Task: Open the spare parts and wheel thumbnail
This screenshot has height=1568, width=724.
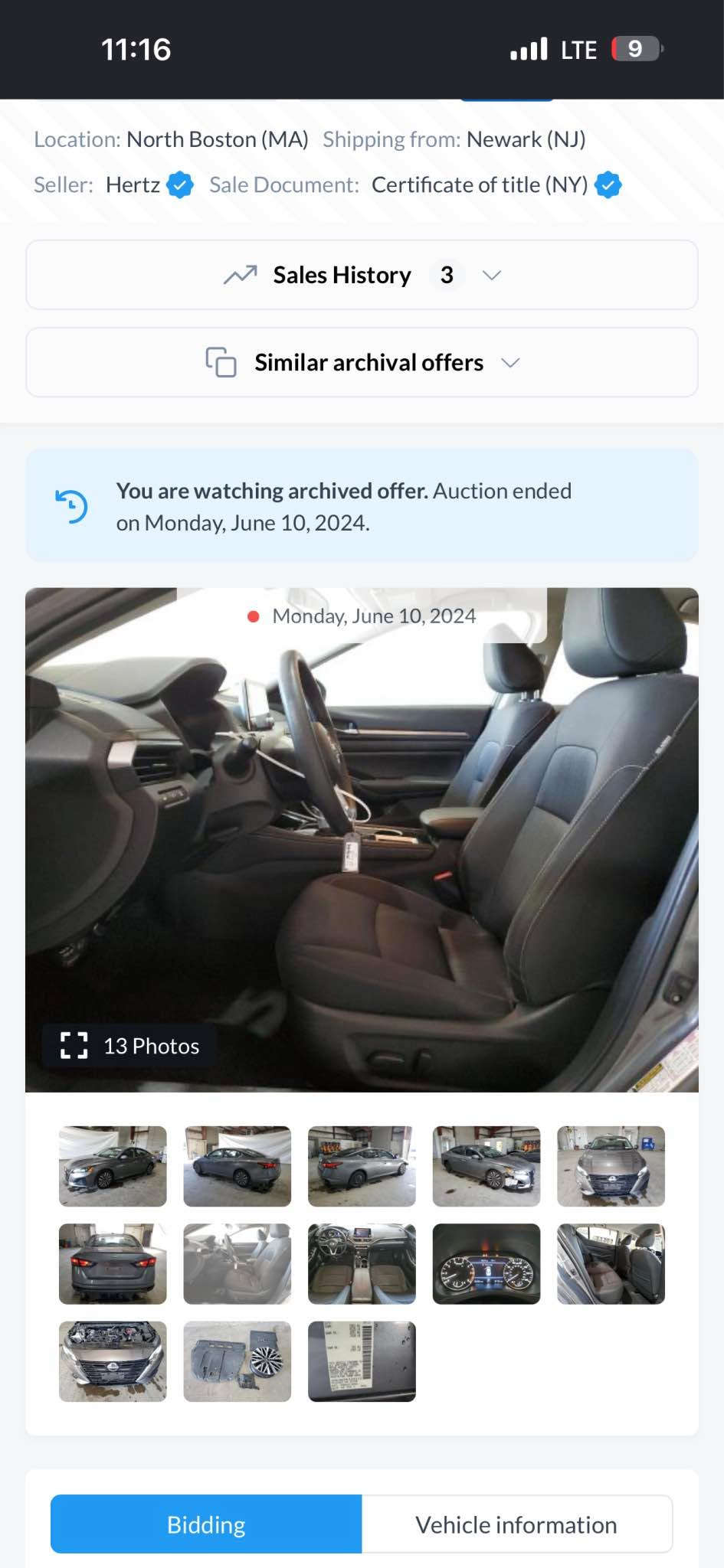Action: (x=238, y=1361)
